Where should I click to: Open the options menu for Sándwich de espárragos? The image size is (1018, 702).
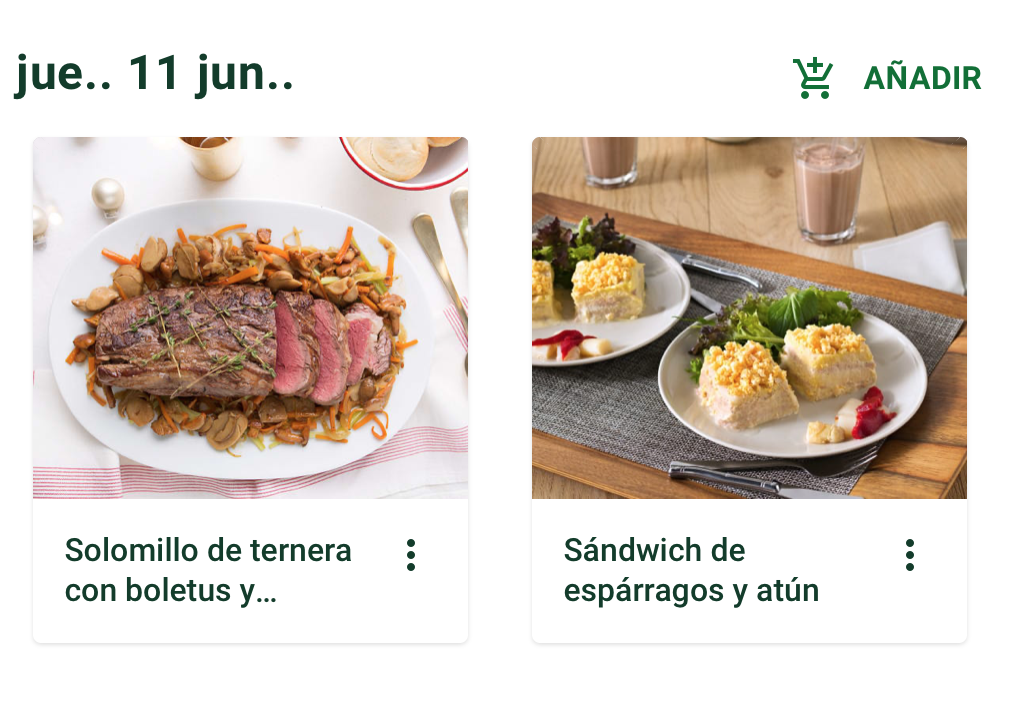909,555
